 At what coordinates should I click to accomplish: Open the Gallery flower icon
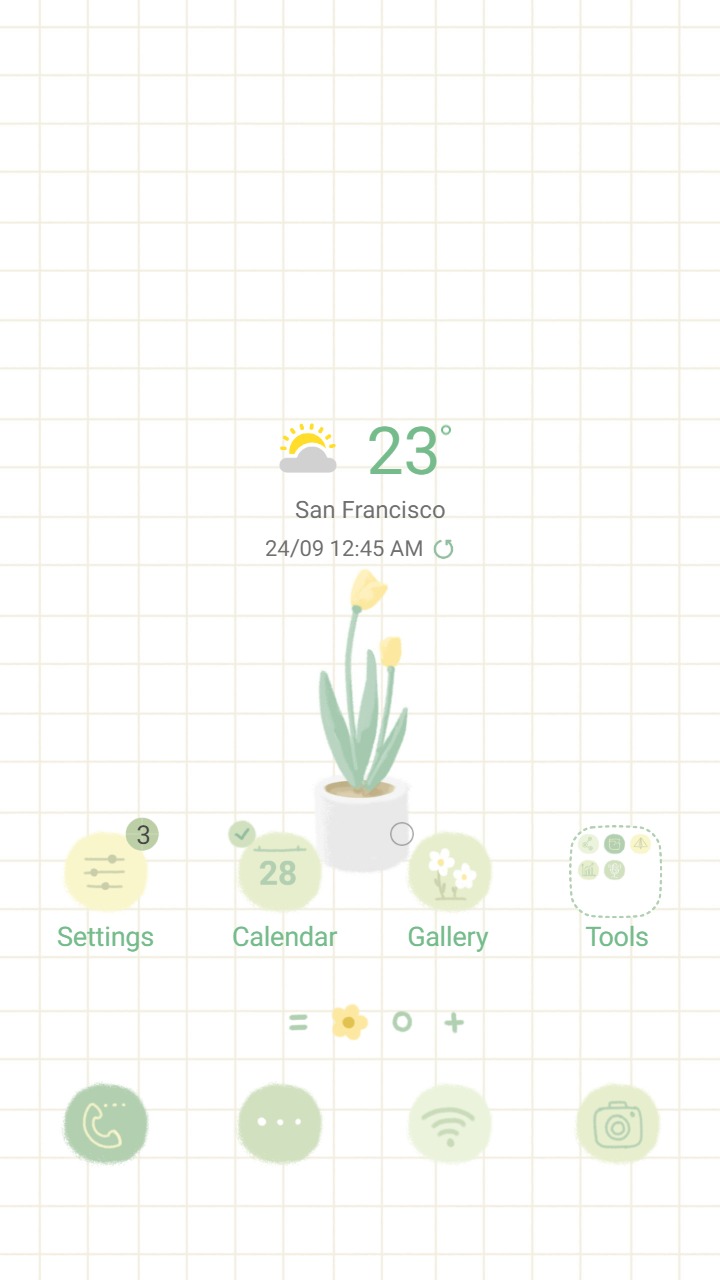[x=449, y=871]
